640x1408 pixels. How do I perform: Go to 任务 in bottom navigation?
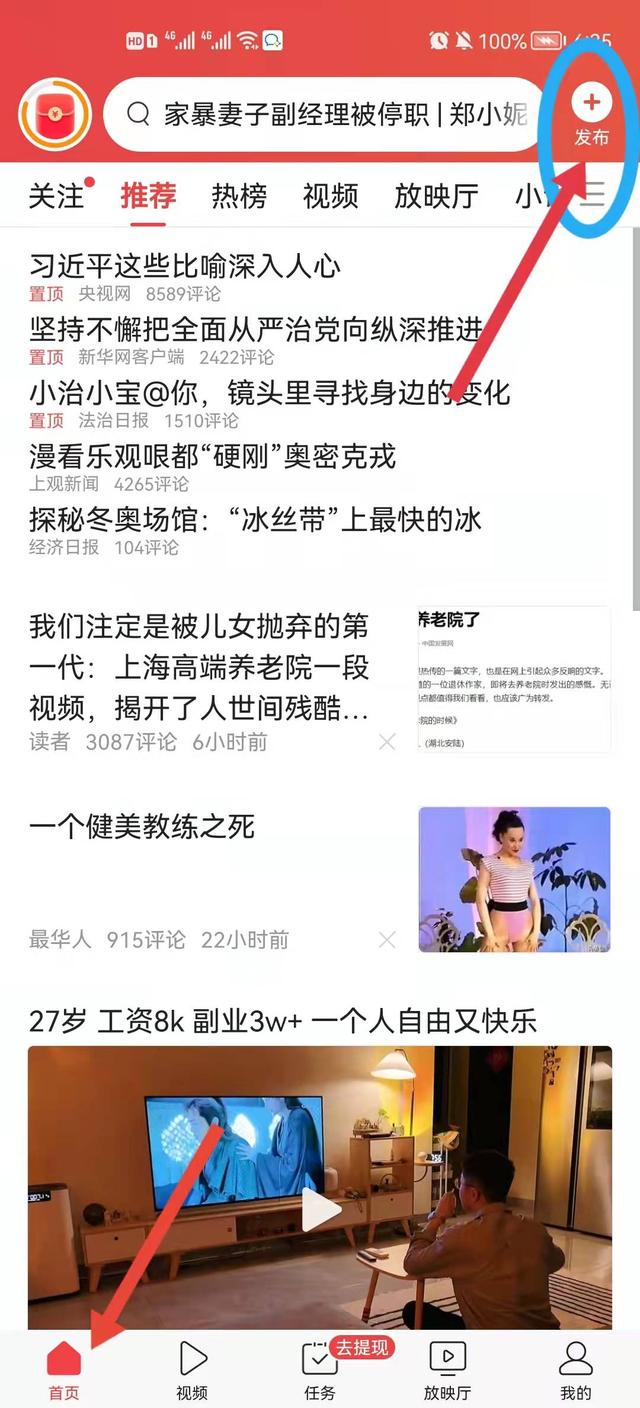click(x=320, y=1370)
